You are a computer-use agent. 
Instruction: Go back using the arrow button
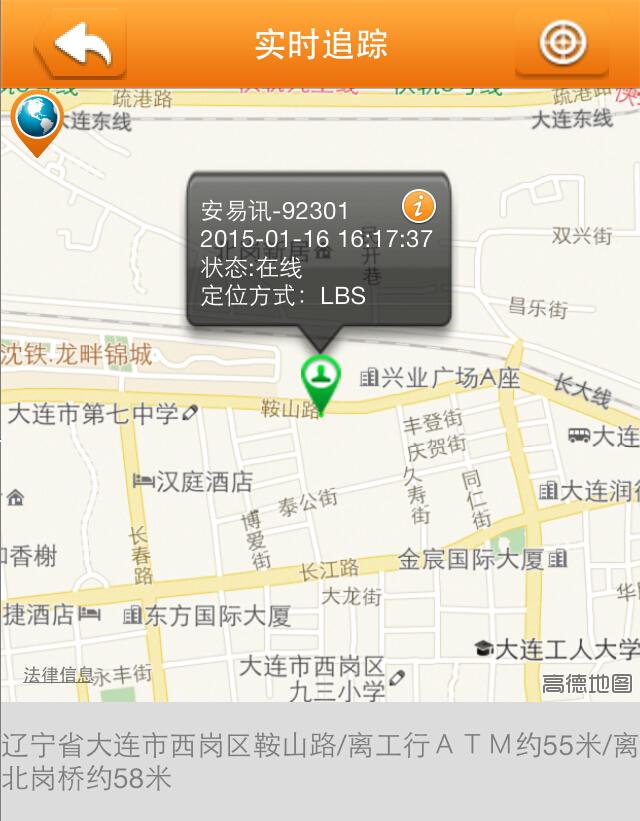[x=80, y=44]
